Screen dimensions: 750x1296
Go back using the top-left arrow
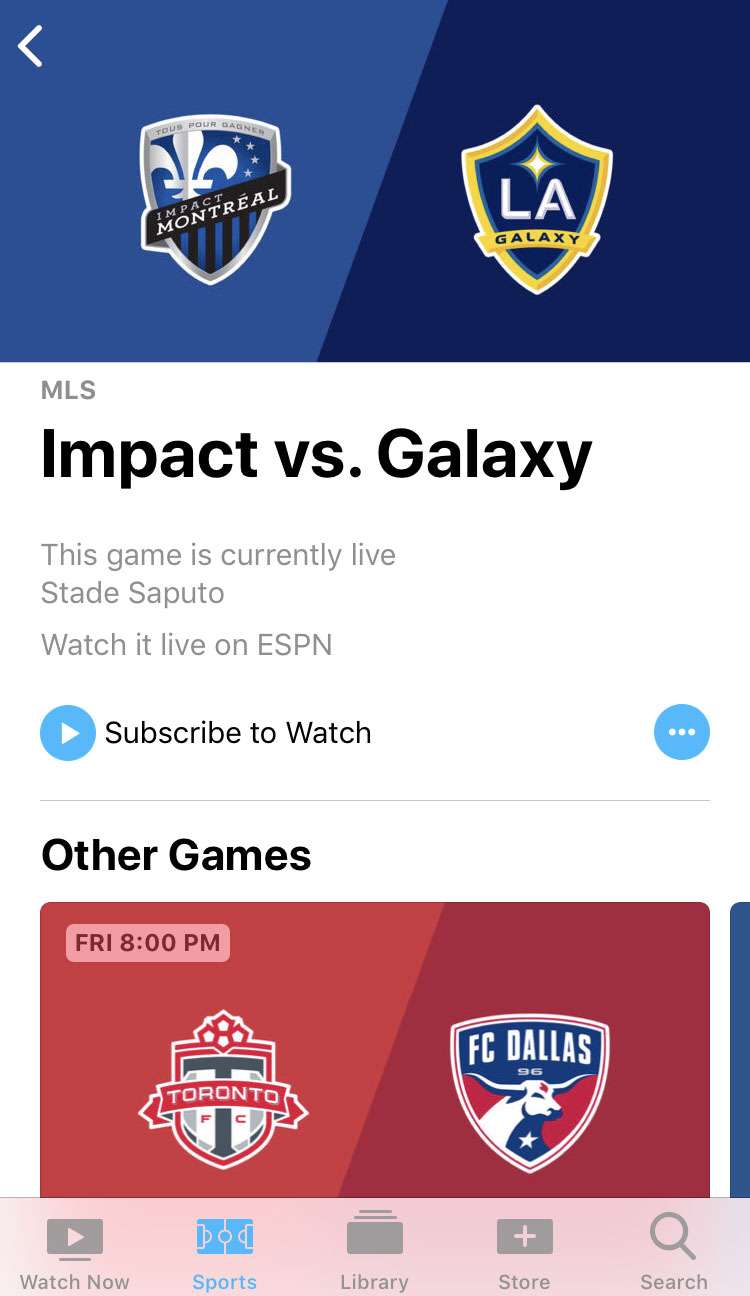point(31,47)
